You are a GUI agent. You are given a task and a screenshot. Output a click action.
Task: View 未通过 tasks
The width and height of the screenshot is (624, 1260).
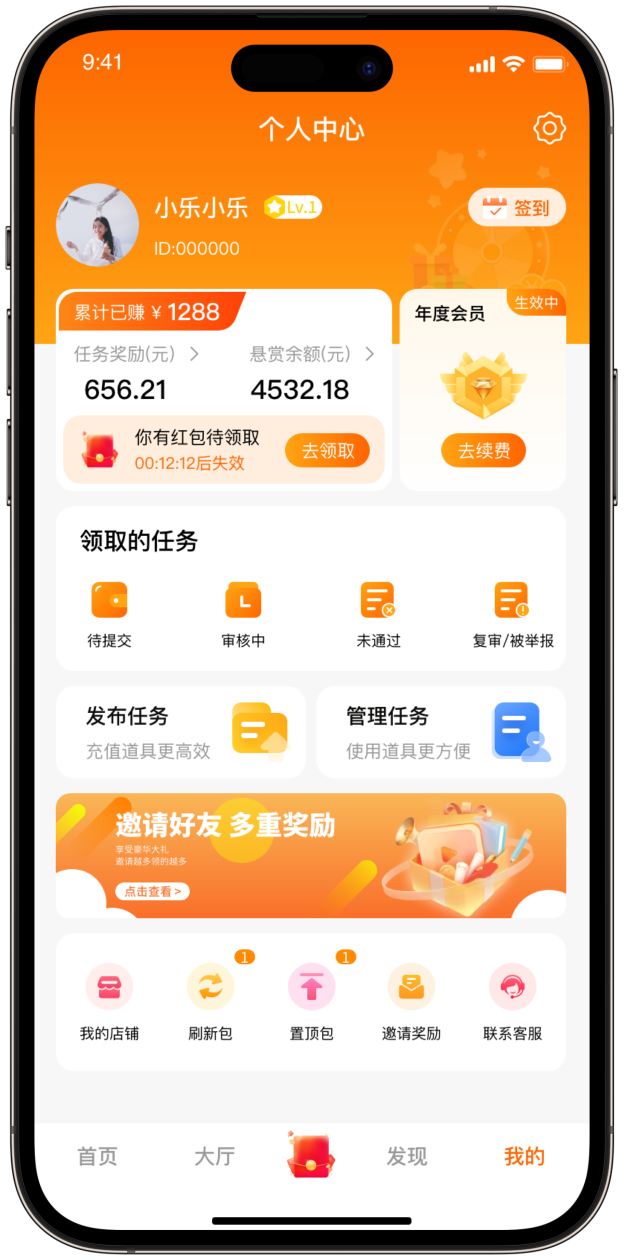coord(378,613)
